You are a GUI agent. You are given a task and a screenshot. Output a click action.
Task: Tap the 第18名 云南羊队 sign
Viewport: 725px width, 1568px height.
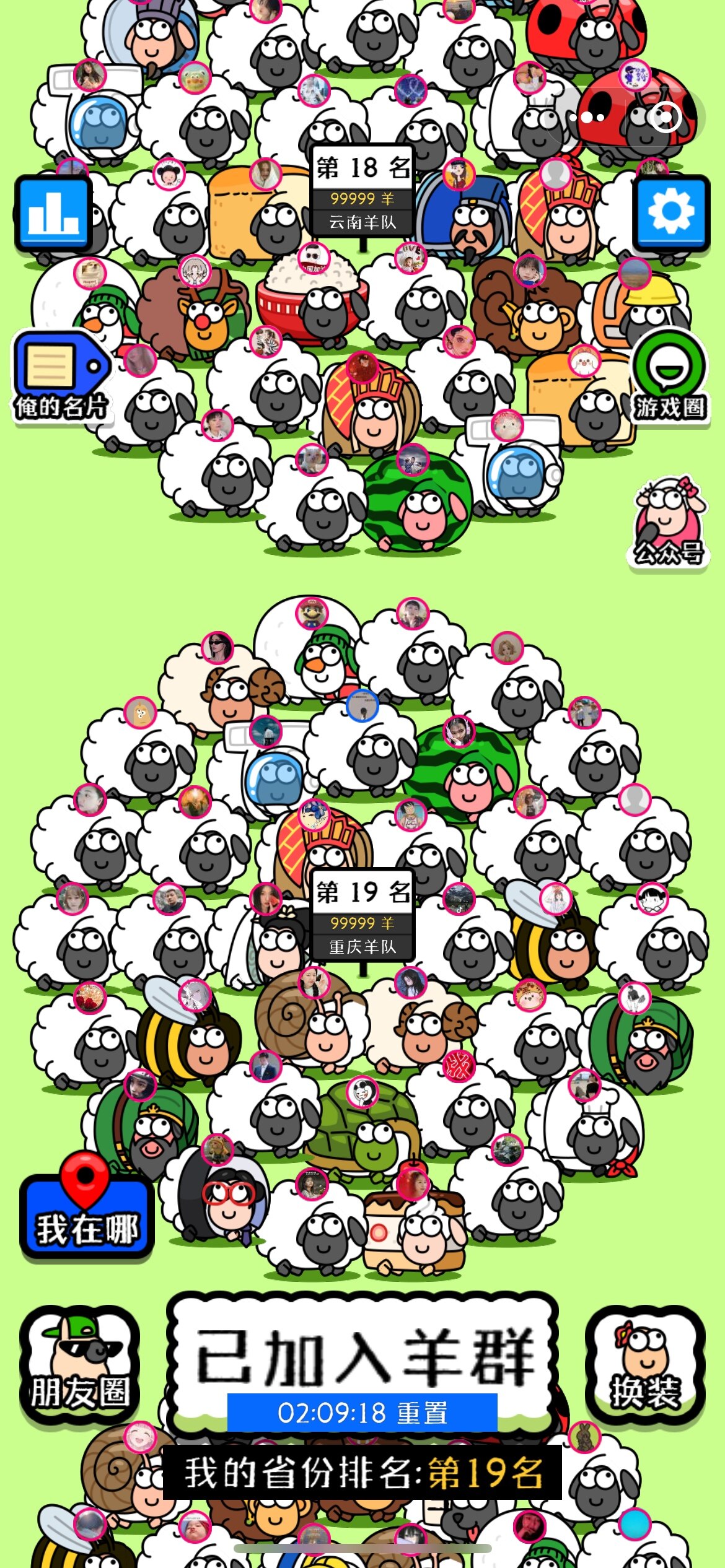click(362, 191)
